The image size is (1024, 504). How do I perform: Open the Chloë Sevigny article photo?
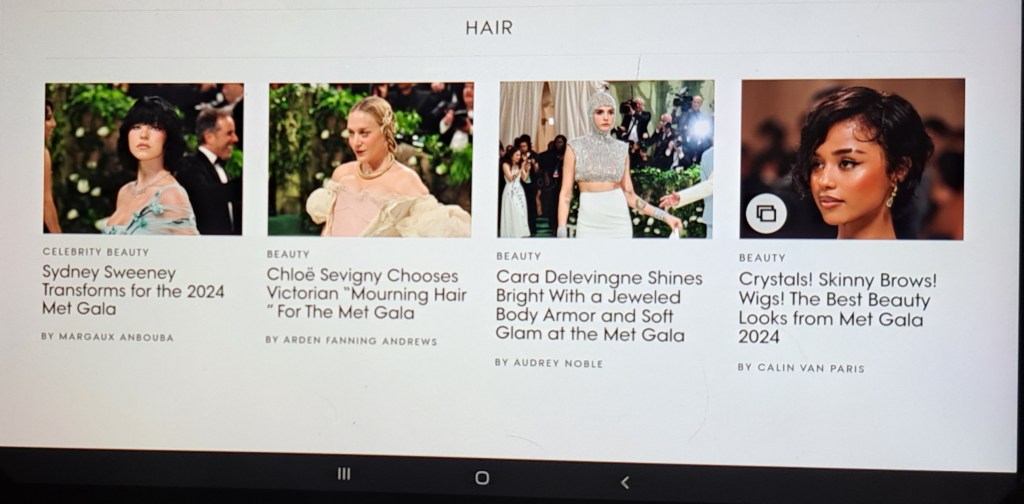[370, 159]
